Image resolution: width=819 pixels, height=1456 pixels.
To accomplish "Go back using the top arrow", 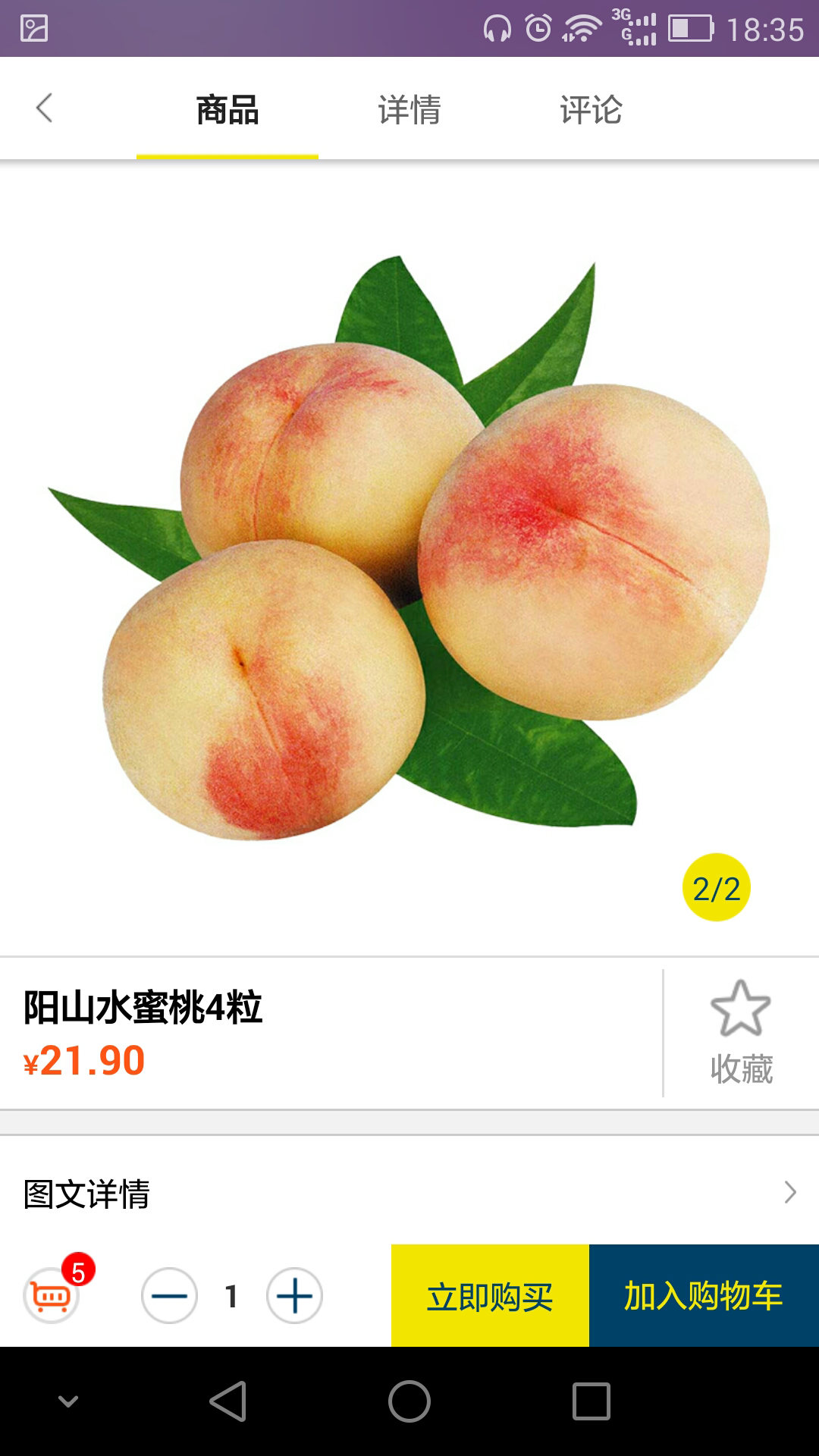I will tap(45, 108).
